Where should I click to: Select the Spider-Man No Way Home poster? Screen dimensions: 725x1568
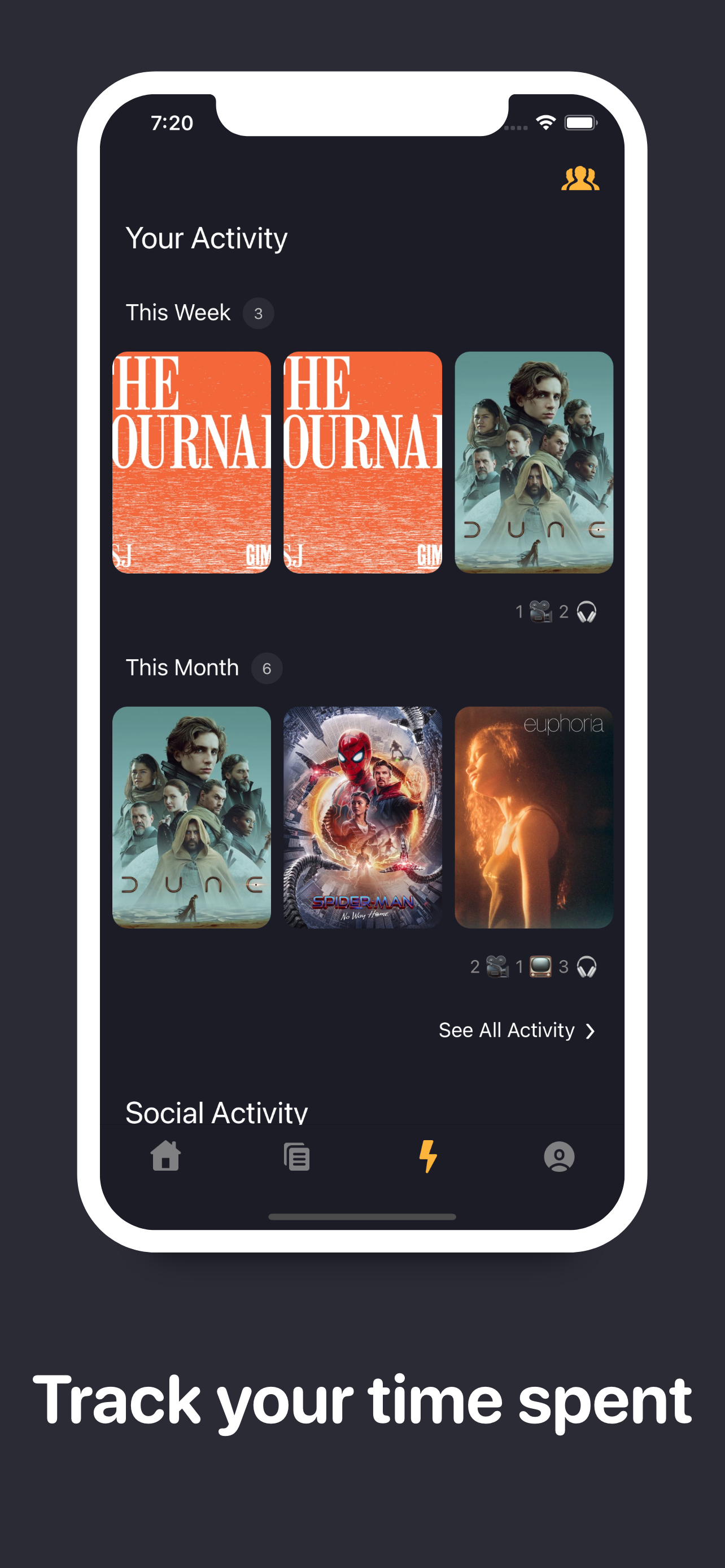coord(364,816)
